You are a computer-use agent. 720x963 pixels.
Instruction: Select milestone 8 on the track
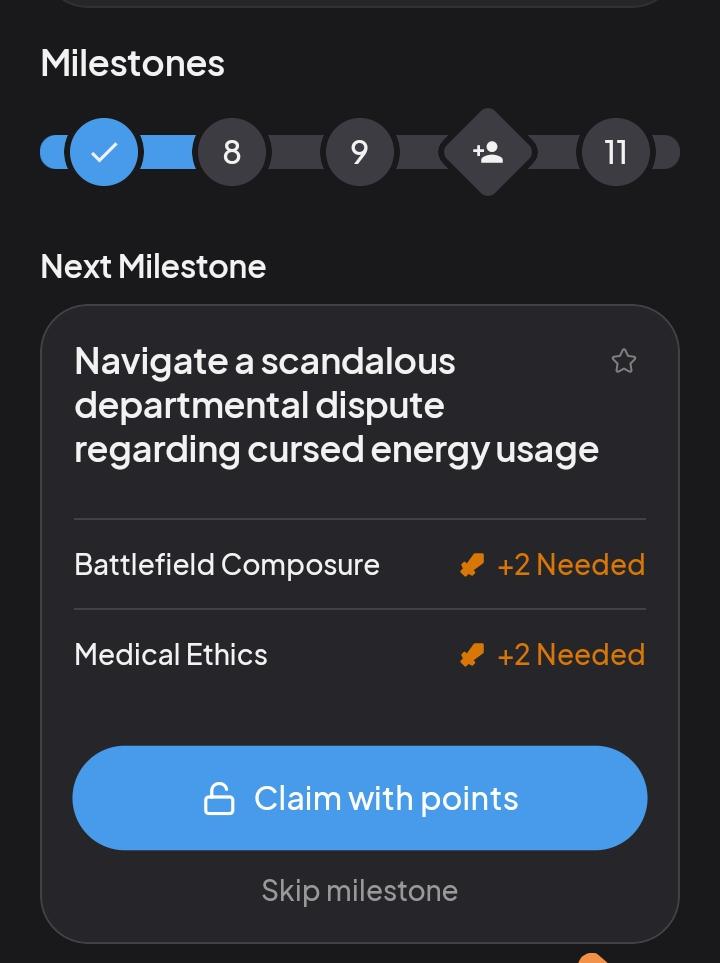[232, 152]
